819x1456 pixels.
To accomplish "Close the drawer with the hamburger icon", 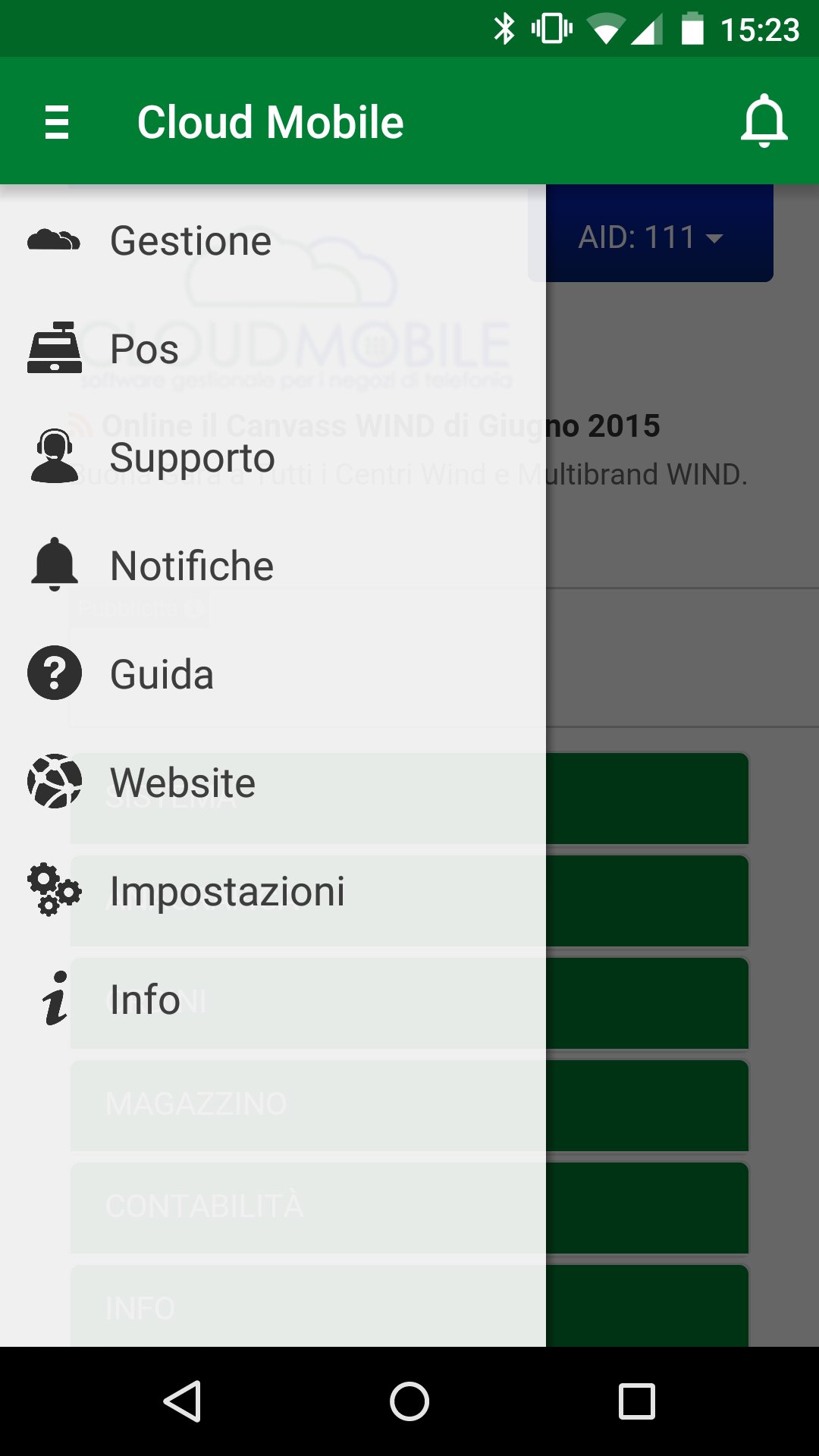I will 57,122.
